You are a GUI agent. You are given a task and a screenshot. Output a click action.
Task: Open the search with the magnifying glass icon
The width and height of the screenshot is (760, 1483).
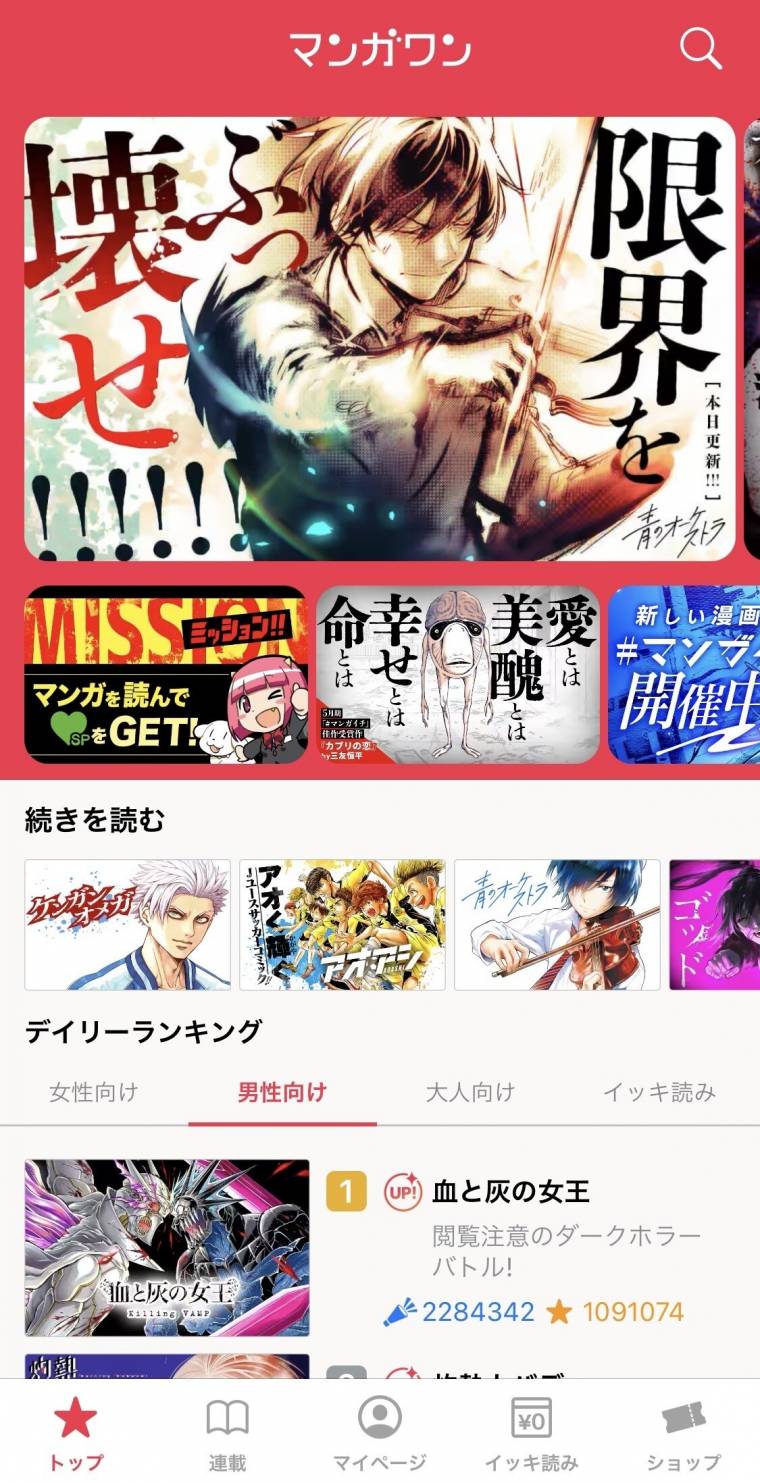pyautogui.click(x=702, y=48)
